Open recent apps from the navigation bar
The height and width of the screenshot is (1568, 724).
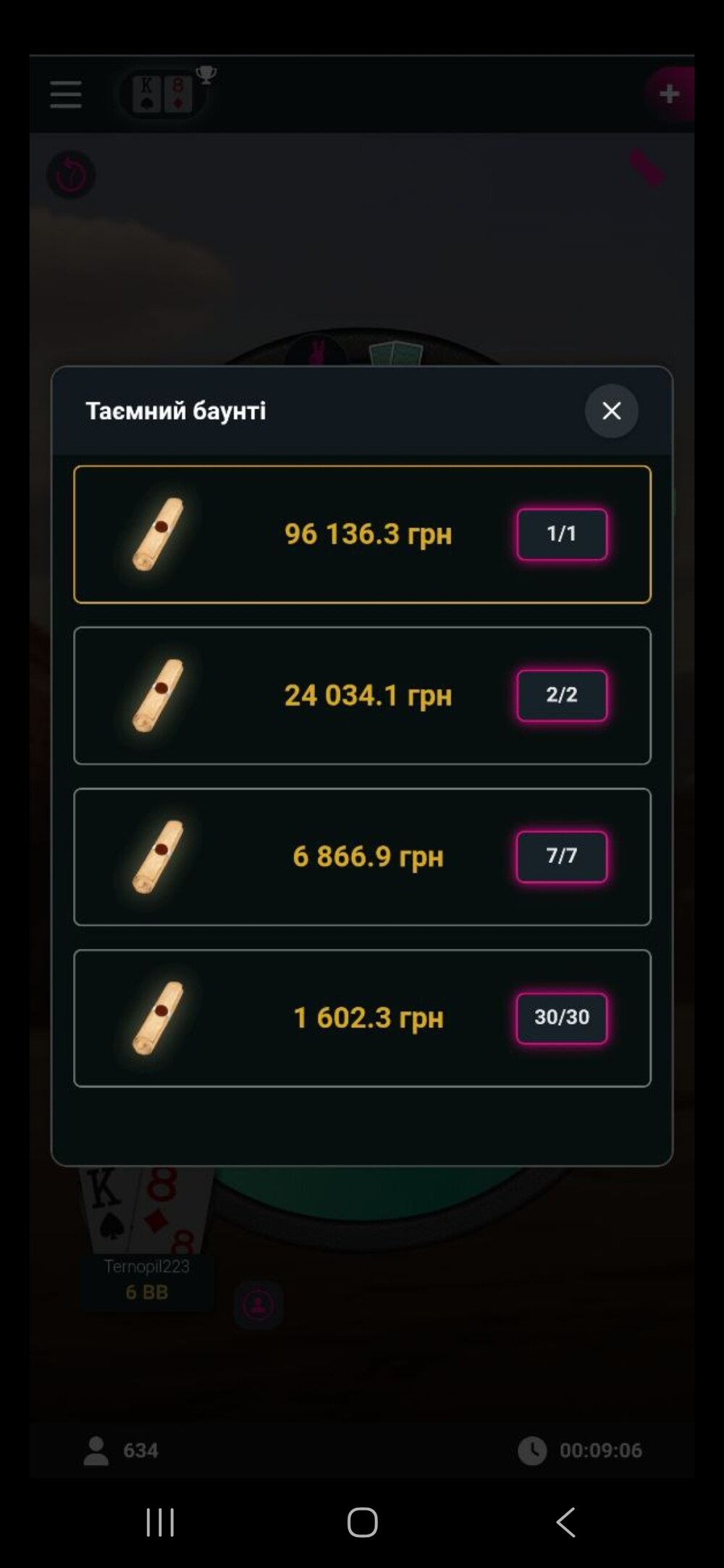pos(160,1522)
